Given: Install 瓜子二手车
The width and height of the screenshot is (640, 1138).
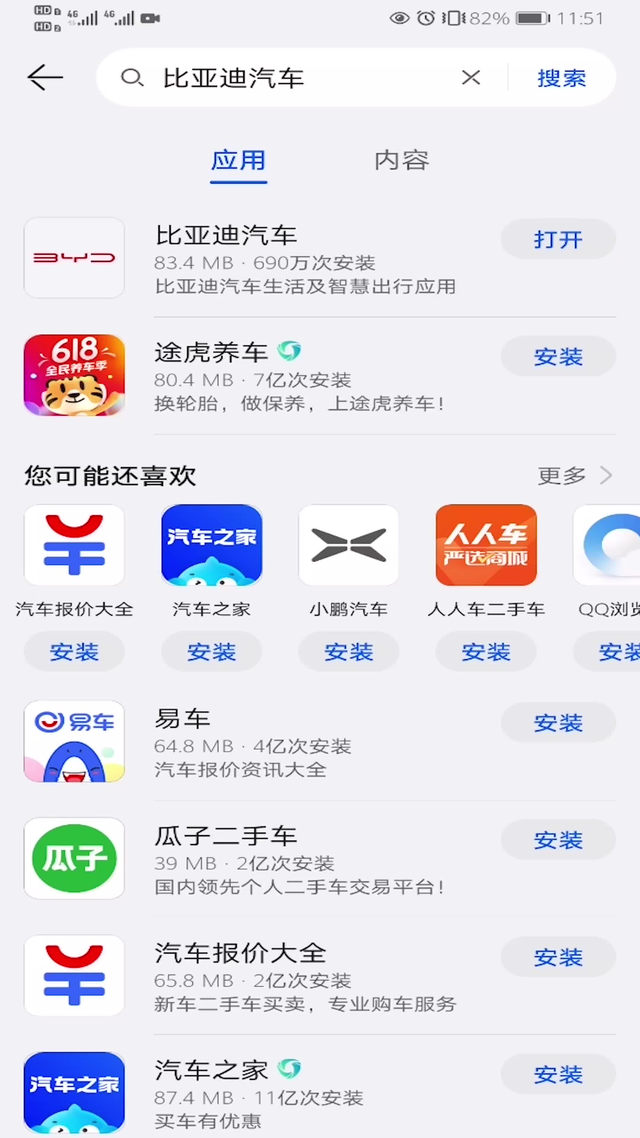Looking at the screenshot, I should coord(557,840).
